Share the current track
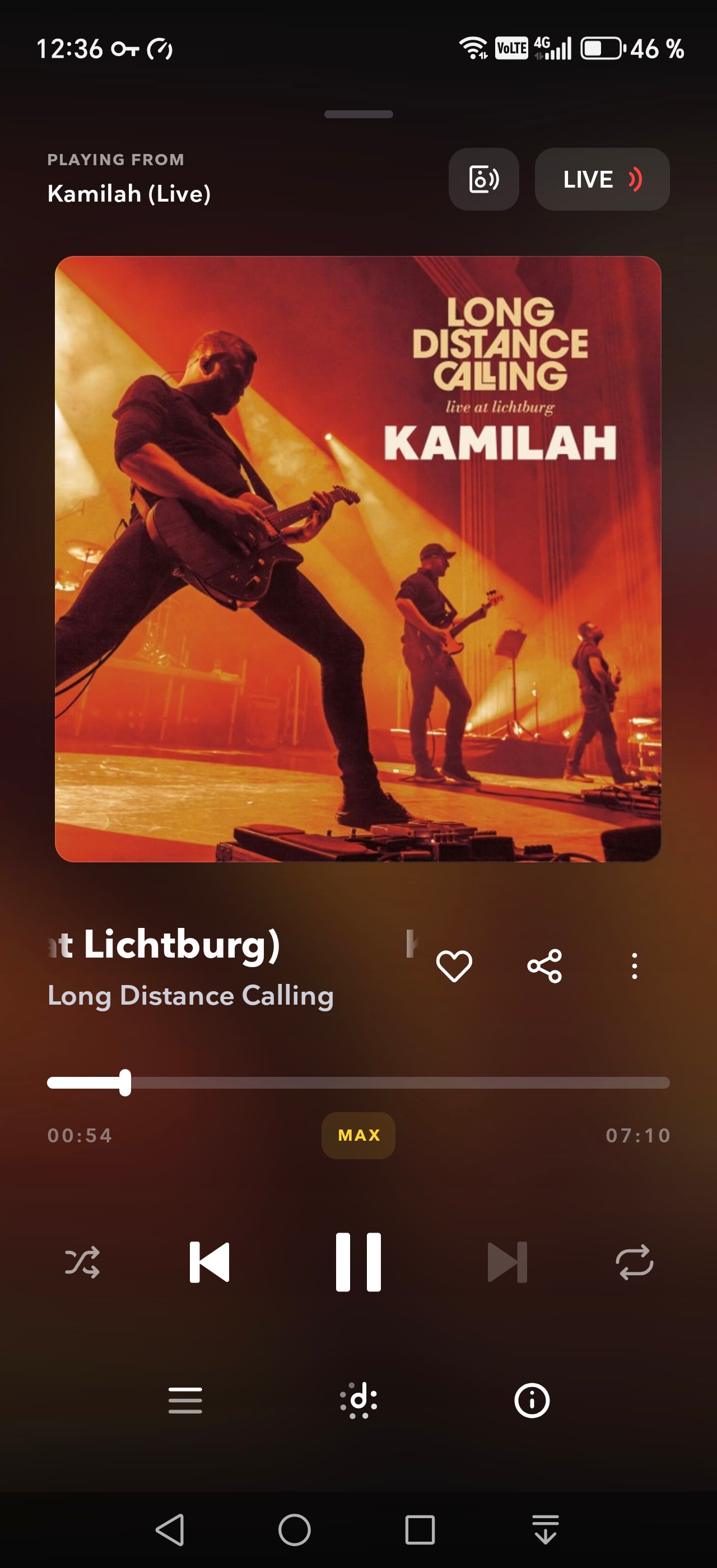 [x=544, y=966]
